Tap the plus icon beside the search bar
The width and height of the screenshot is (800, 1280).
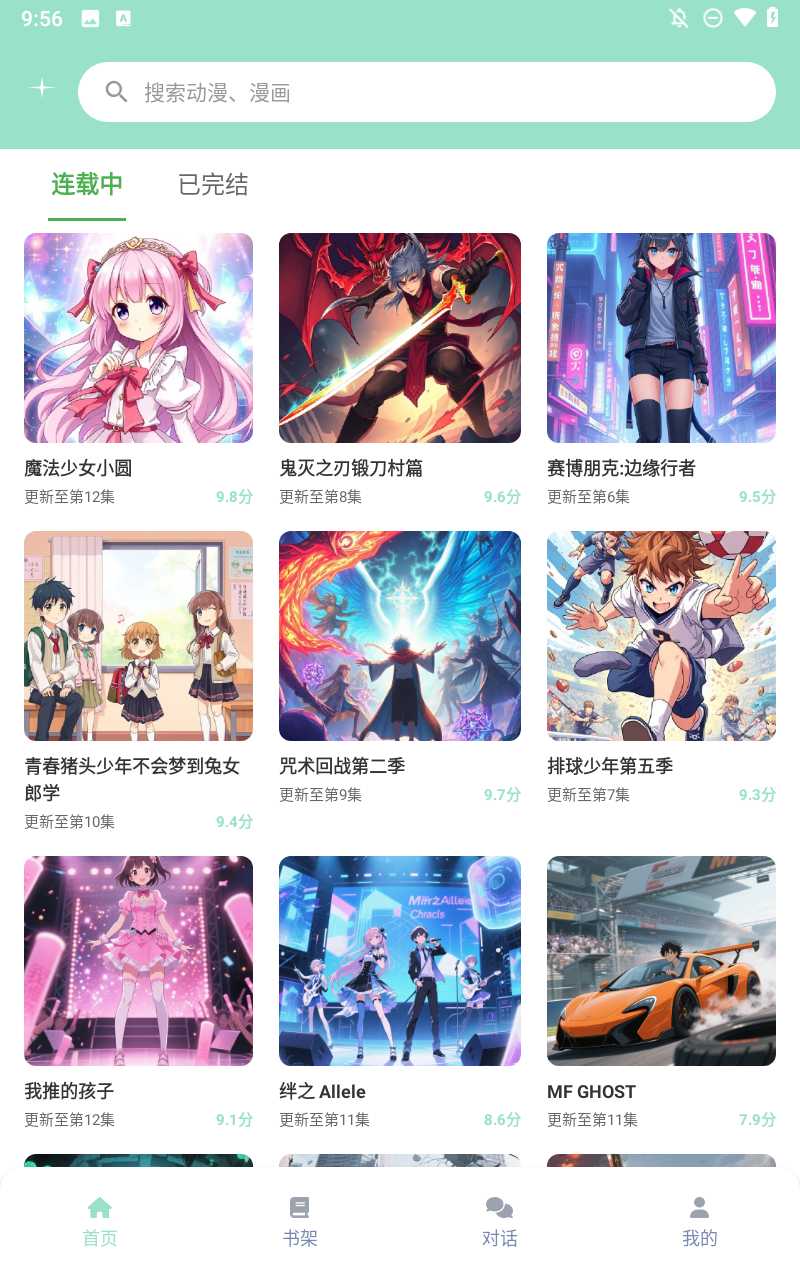pyautogui.click(x=42, y=90)
